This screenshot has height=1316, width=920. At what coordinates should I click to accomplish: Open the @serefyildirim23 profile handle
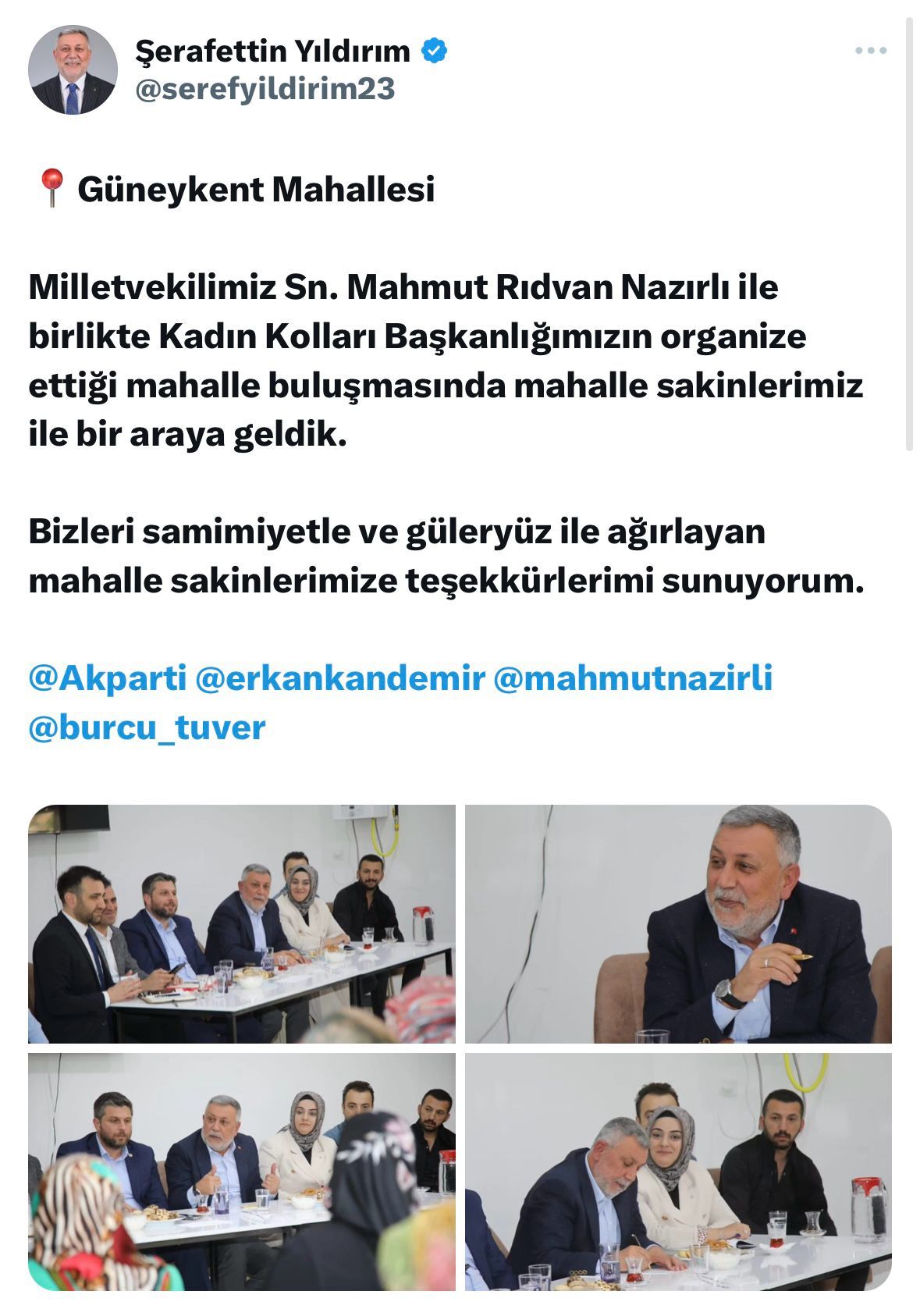point(265,89)
